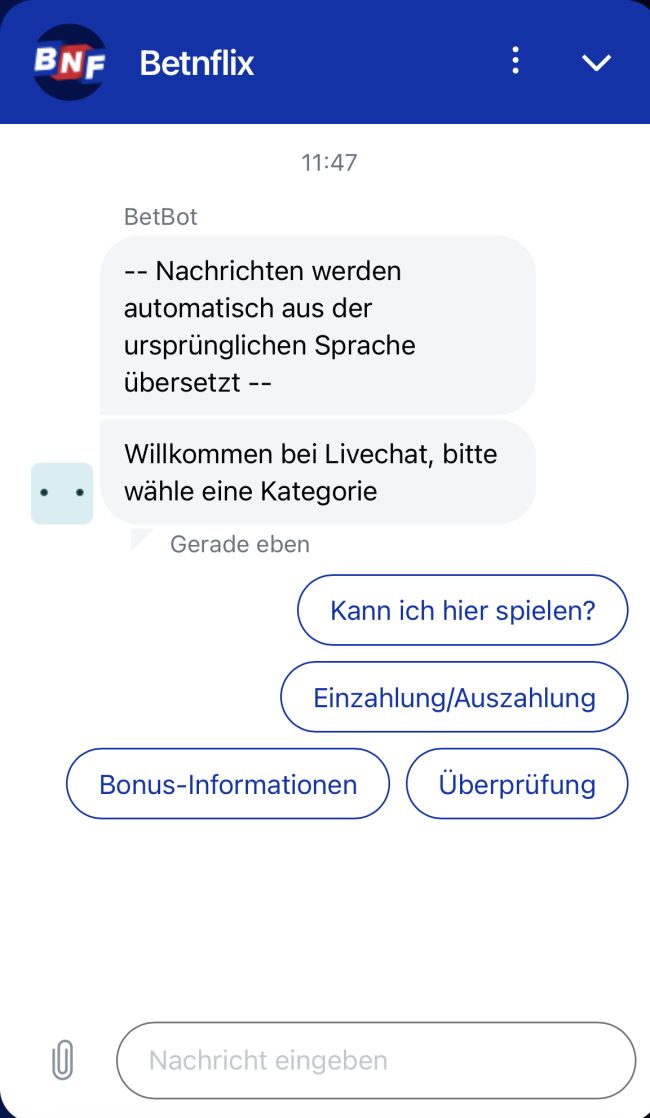Pick the Bonus-Informationen category
Viewport: 650px width, 1118px height.
[x=228, y=784]
